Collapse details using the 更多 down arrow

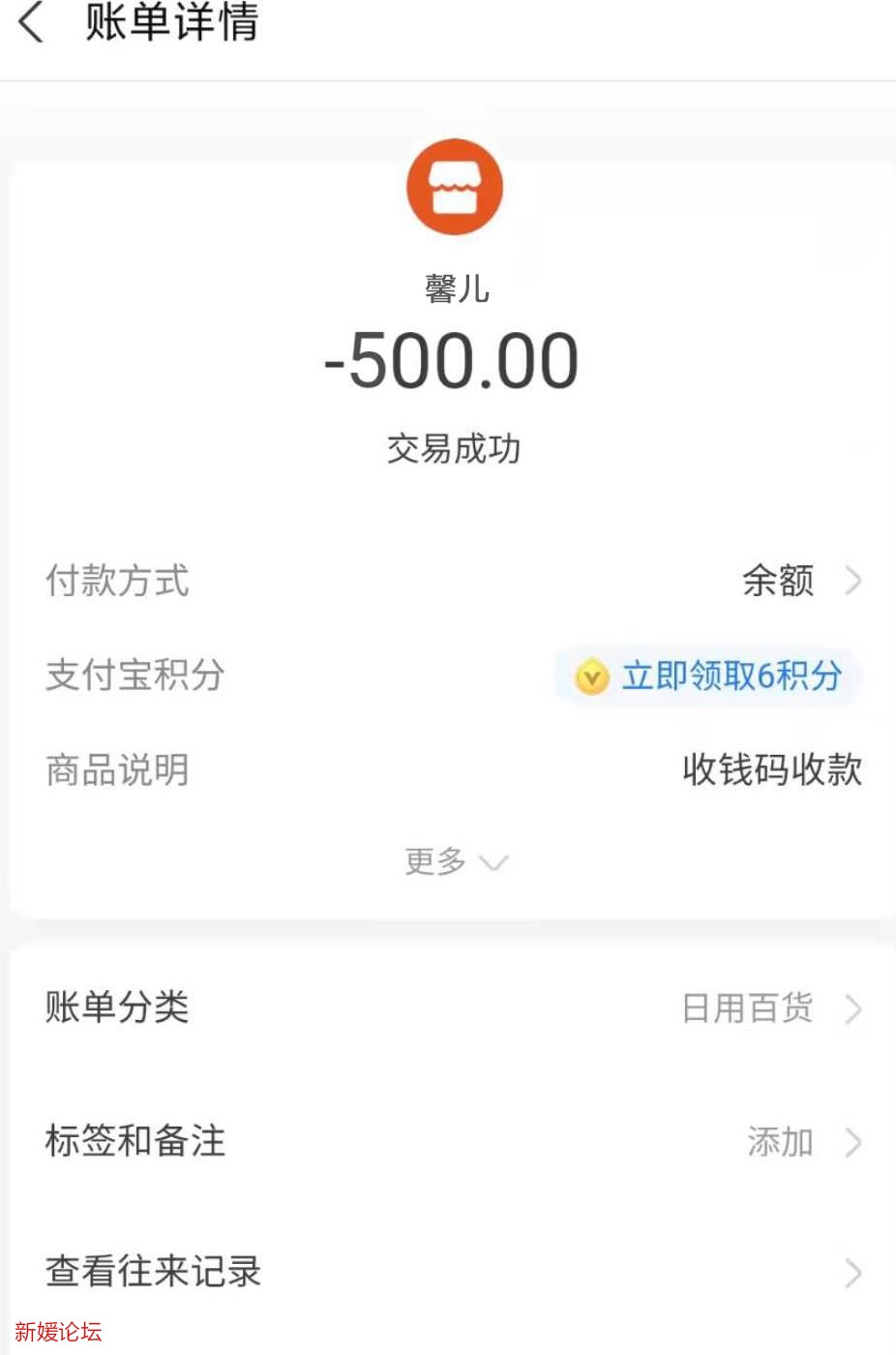(x=496, y=860)
